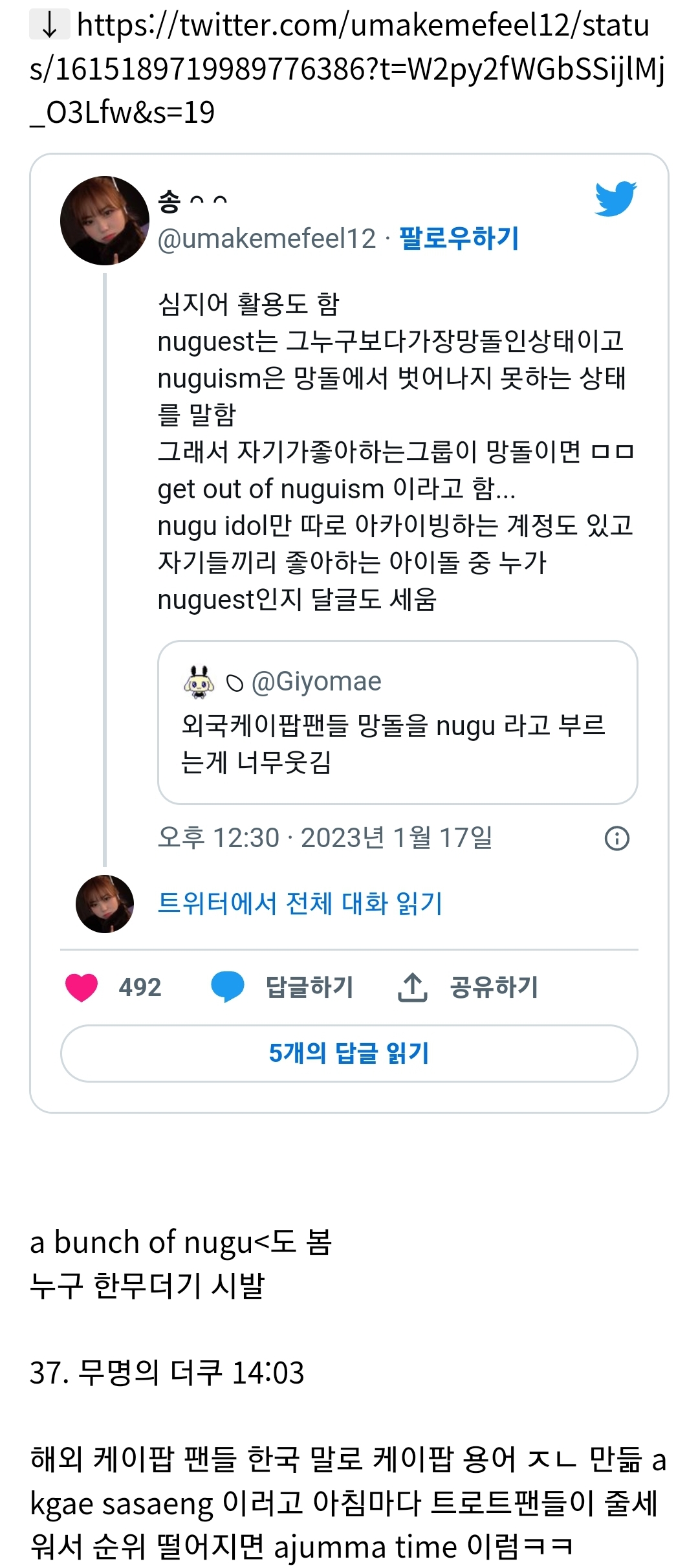Image resolution: width=698 pixels, height=1568 pixels.
Task: Like the tweet using the heart icon
Action: tap(82, 987)
